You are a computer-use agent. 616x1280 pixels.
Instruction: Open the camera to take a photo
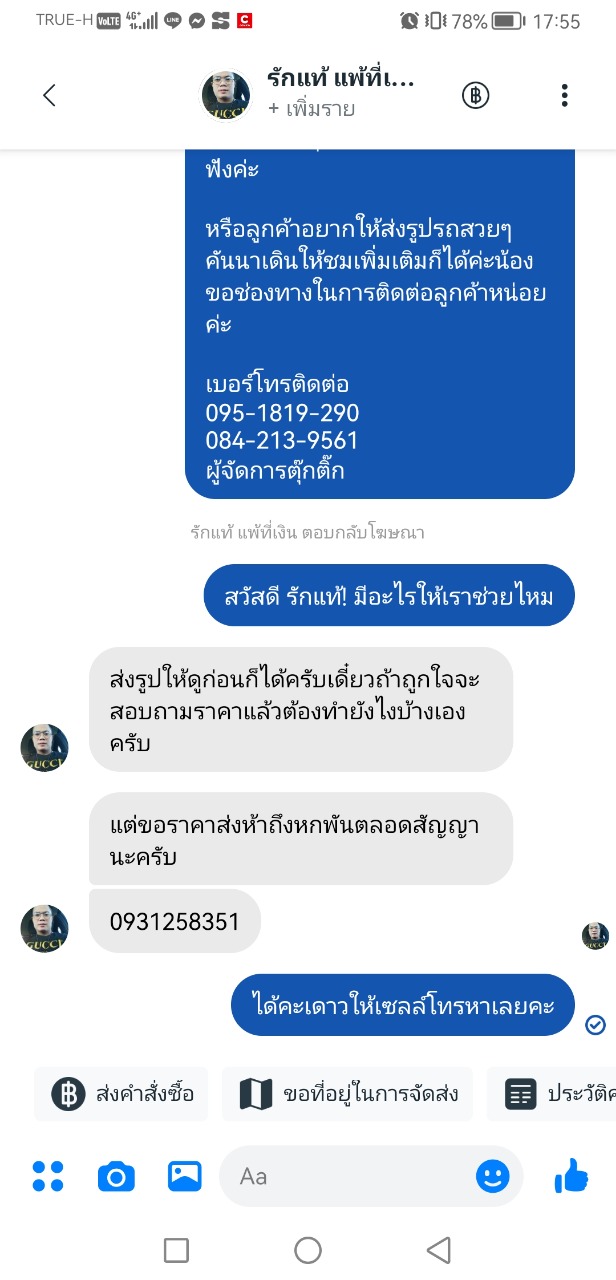click(x=116, y=1176)
